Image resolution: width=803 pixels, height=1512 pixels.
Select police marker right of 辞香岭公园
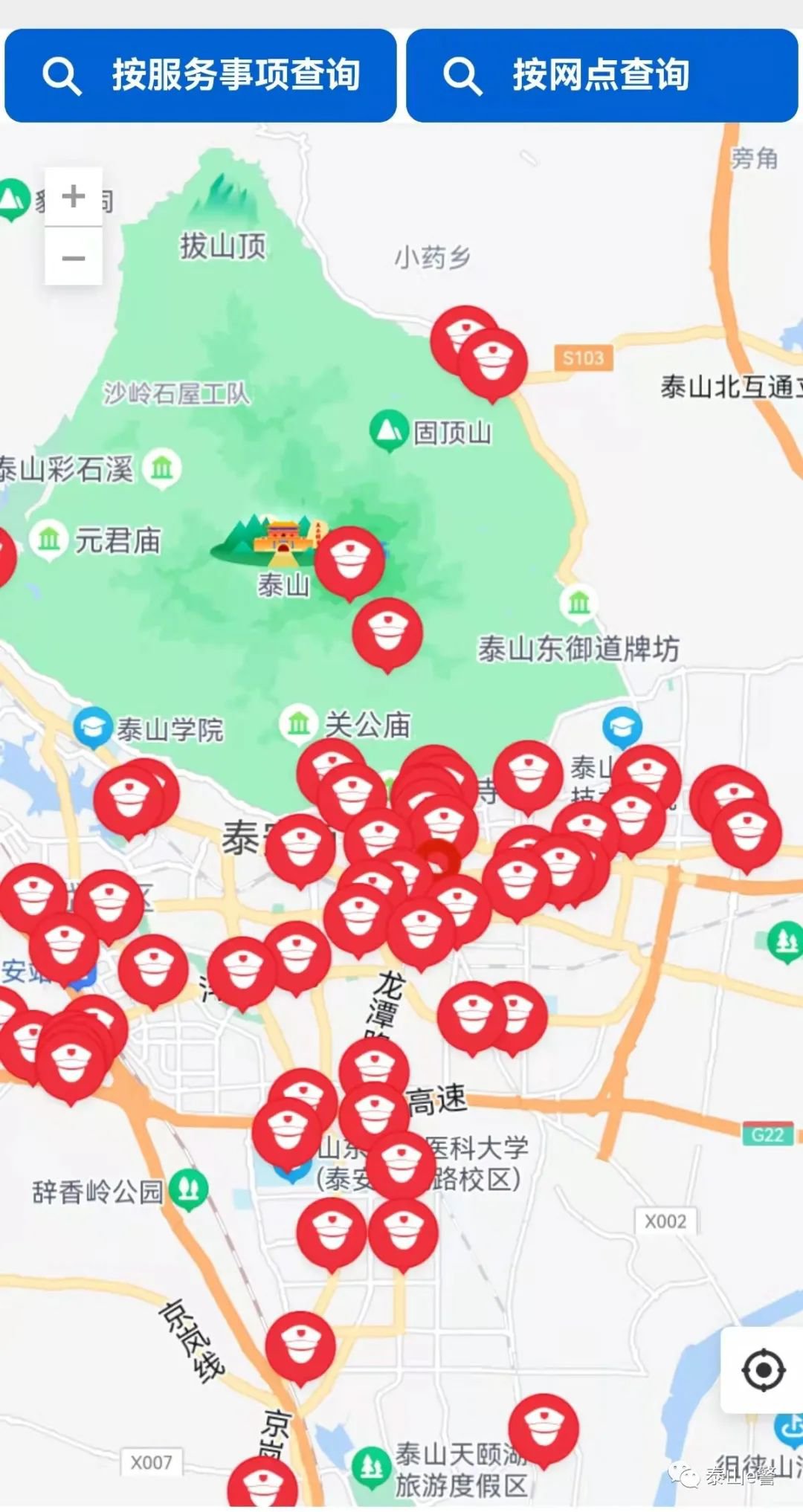click(x=286, y=1131)
